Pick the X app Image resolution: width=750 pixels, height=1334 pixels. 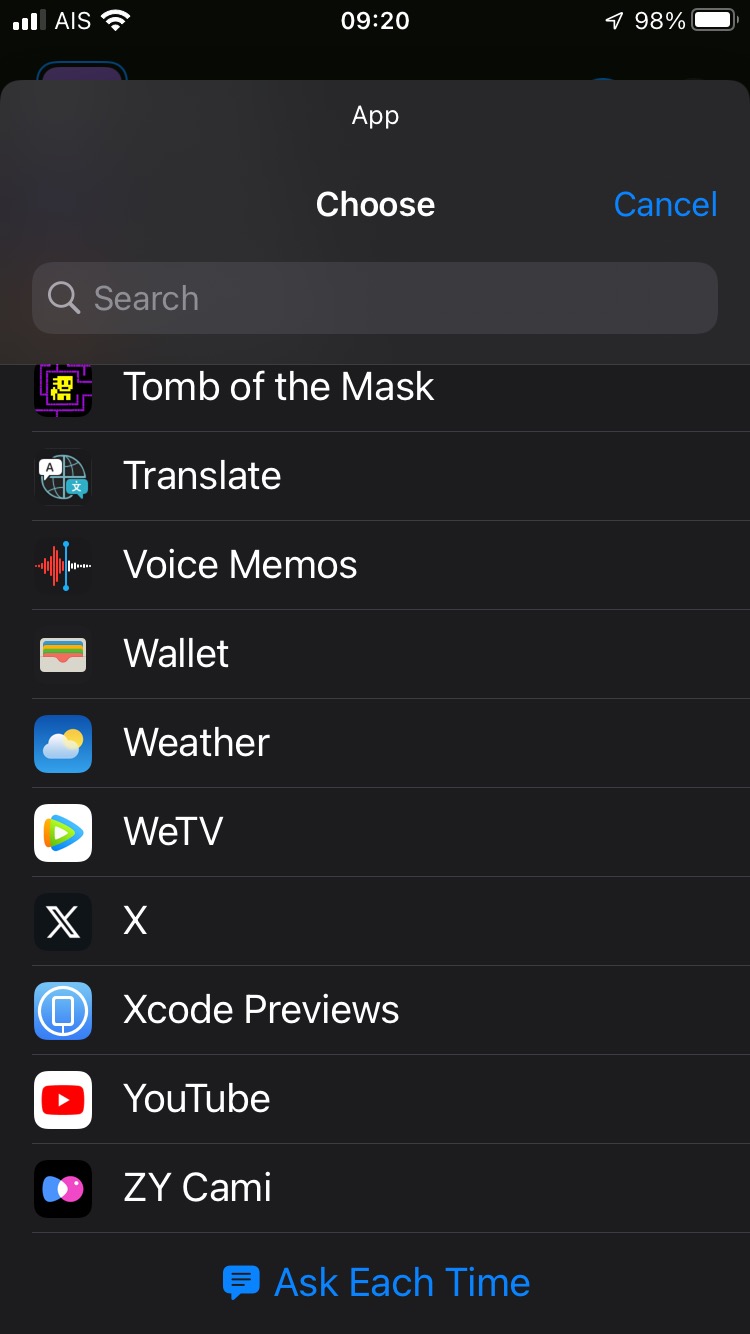tap(135, 921)
